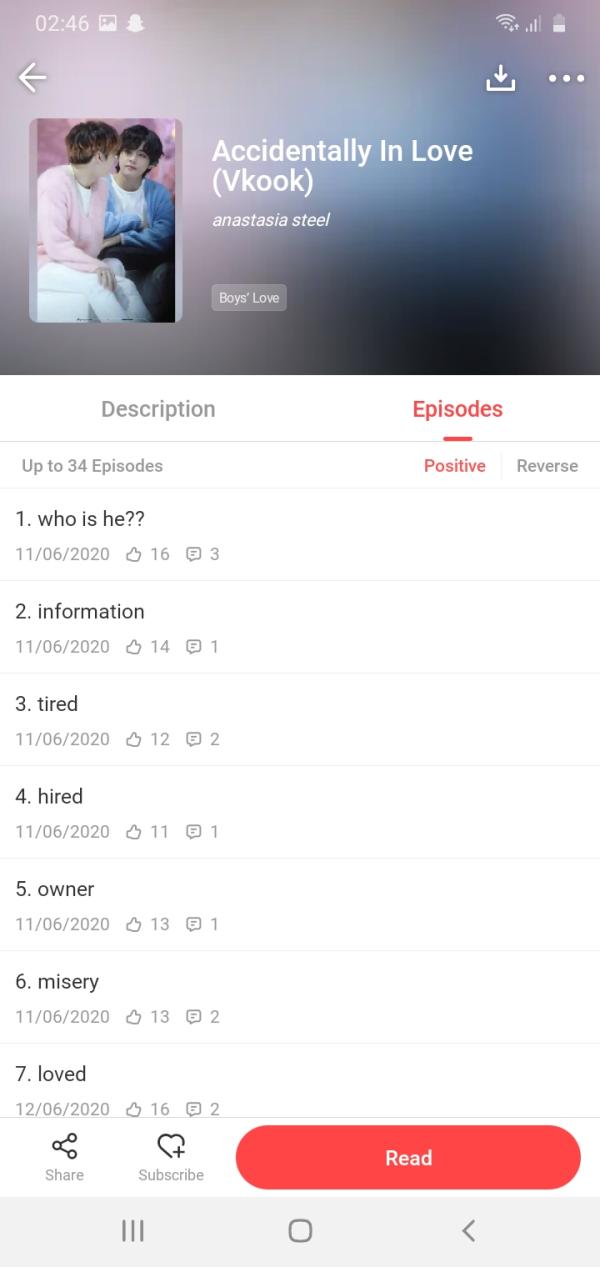Go back using the top-left arrow
Screen dimensions: 600x1267
click(x=33, y=77)
